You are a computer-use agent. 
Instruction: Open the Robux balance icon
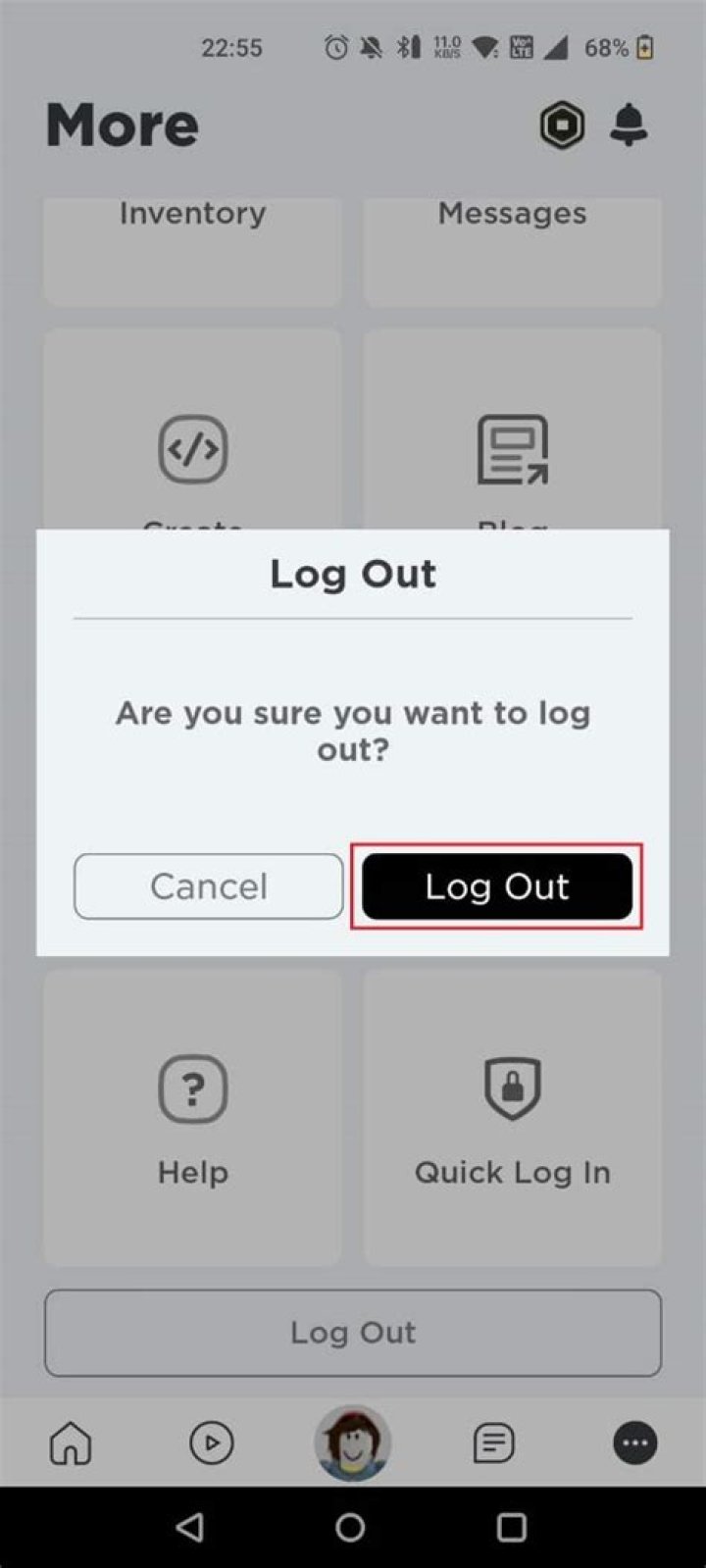pos(562,126)
